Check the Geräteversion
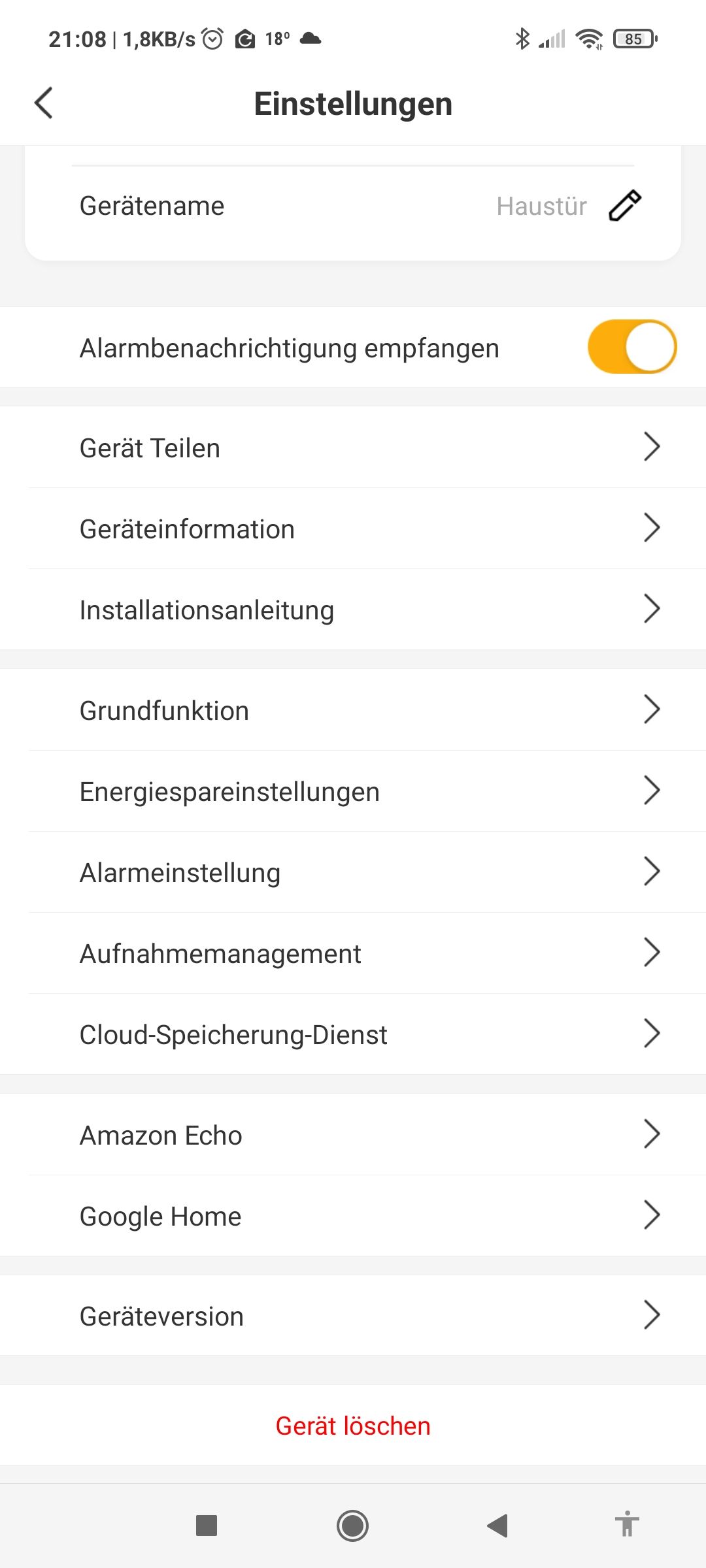This screenshot has width=706, height=1568. click(353, 1316)
